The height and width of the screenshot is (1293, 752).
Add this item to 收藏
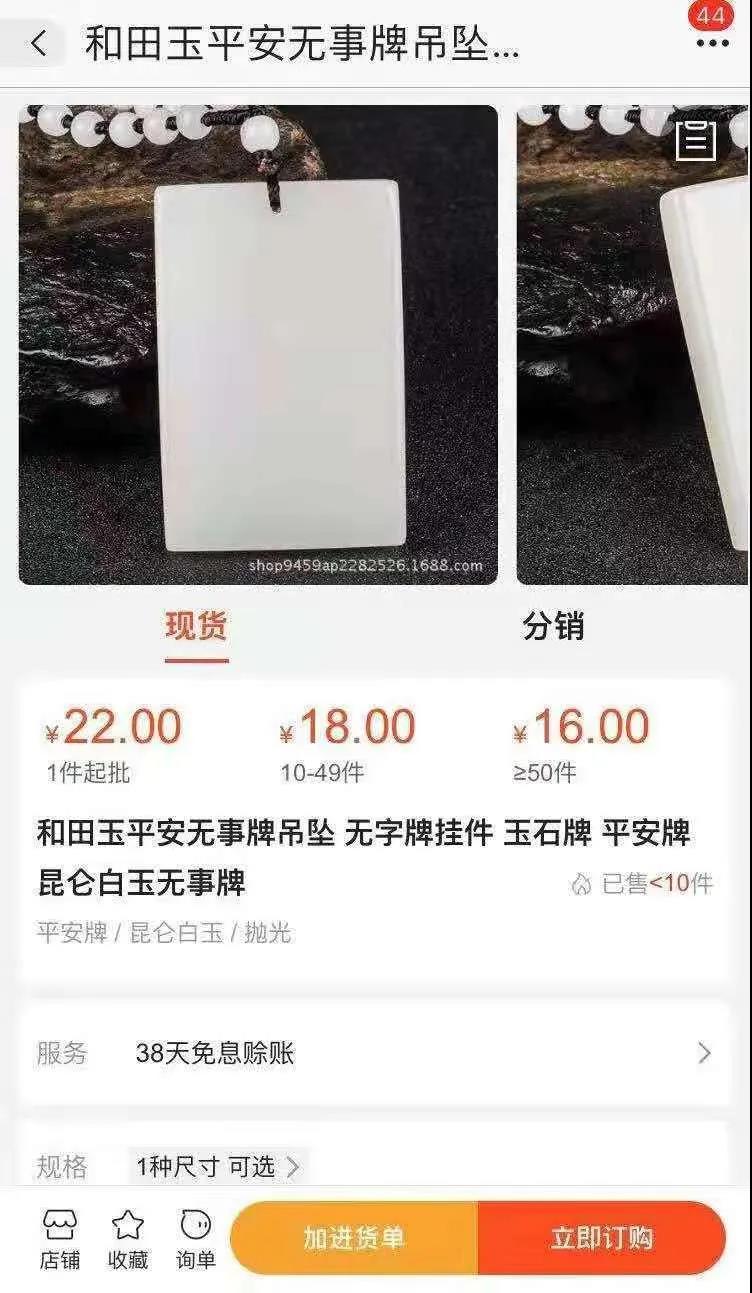[x=128, y=1238]
